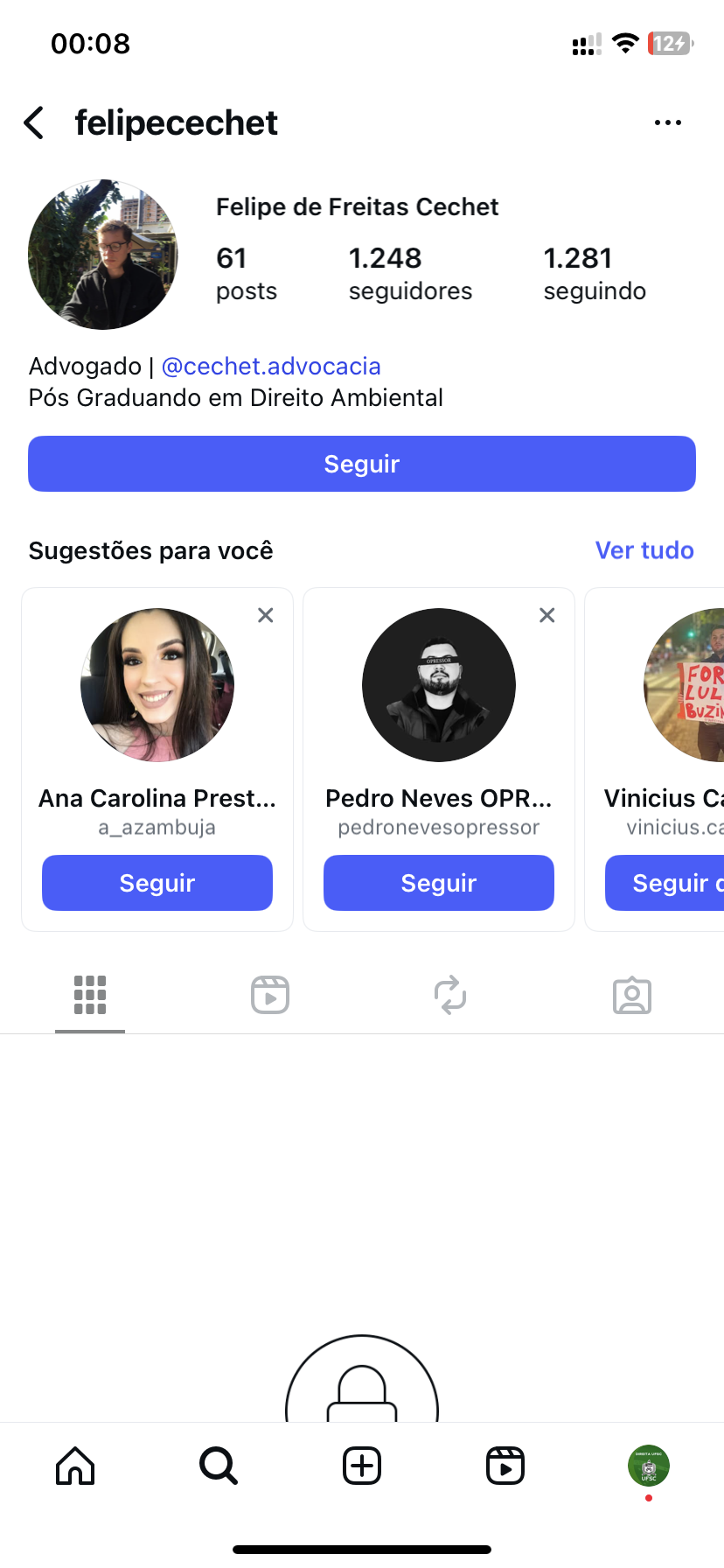Open the 1.281 seguindo list
The width and height of the screenshot is (724, 1568).
595,274
